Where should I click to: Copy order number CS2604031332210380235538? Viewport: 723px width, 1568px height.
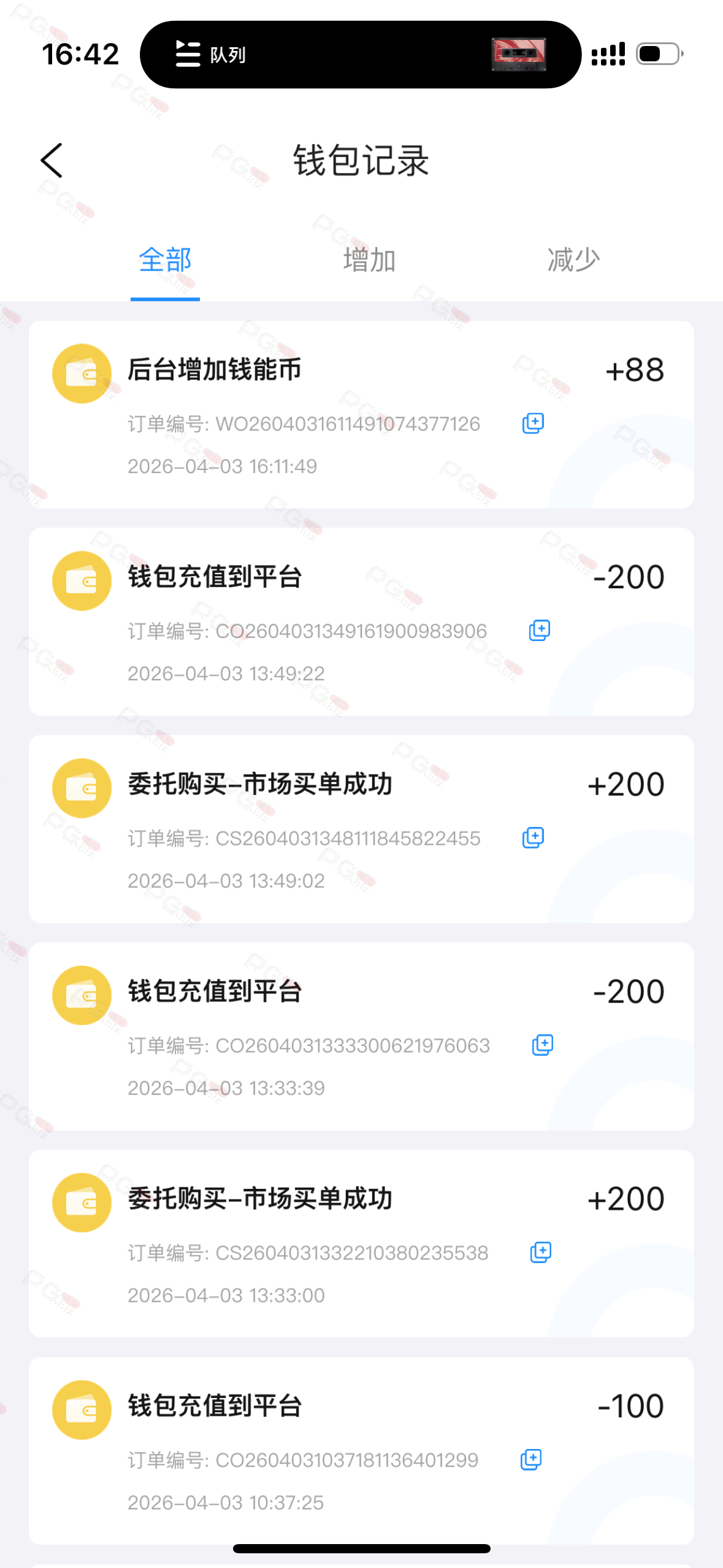click(x=541, y=1252)
